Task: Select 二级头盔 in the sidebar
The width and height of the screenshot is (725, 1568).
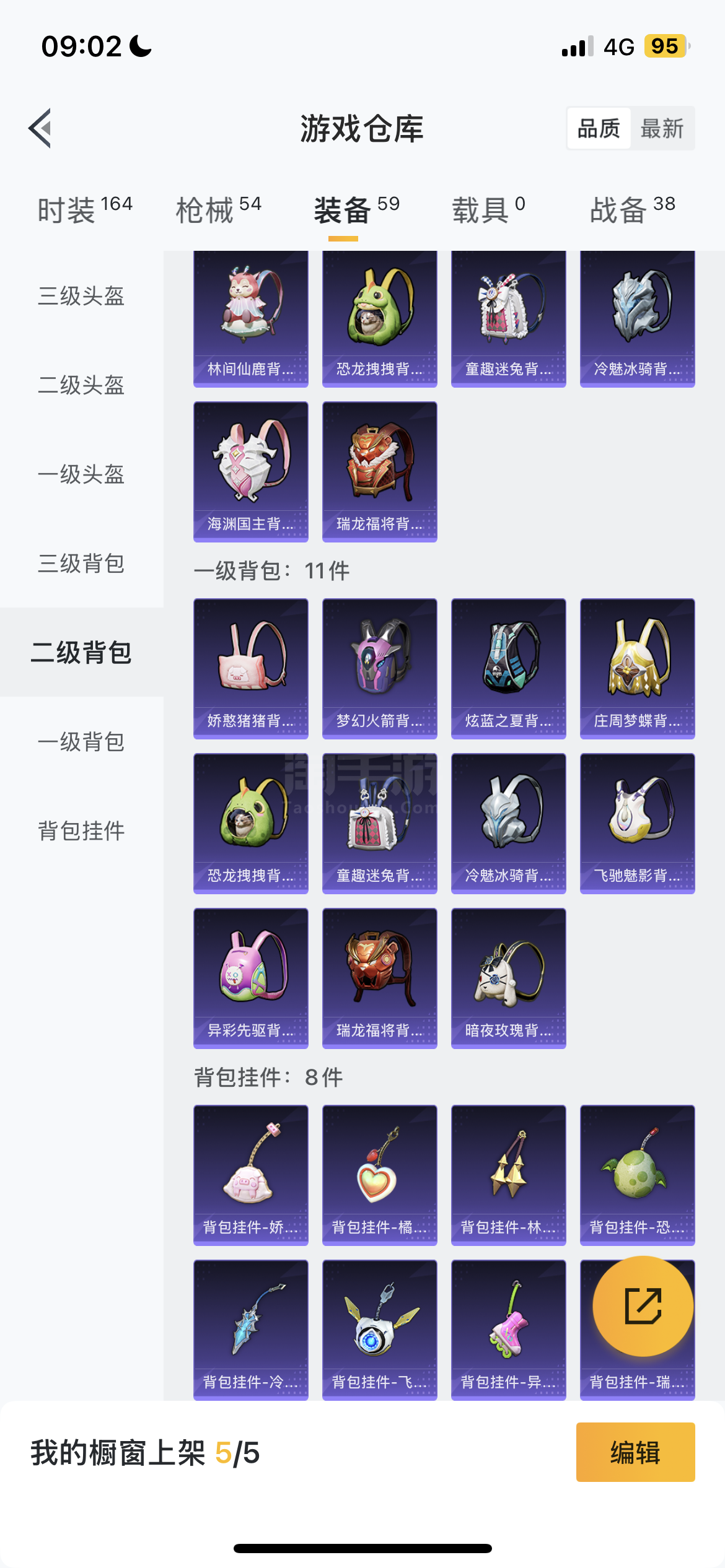Action: click(x=82, y=385)
